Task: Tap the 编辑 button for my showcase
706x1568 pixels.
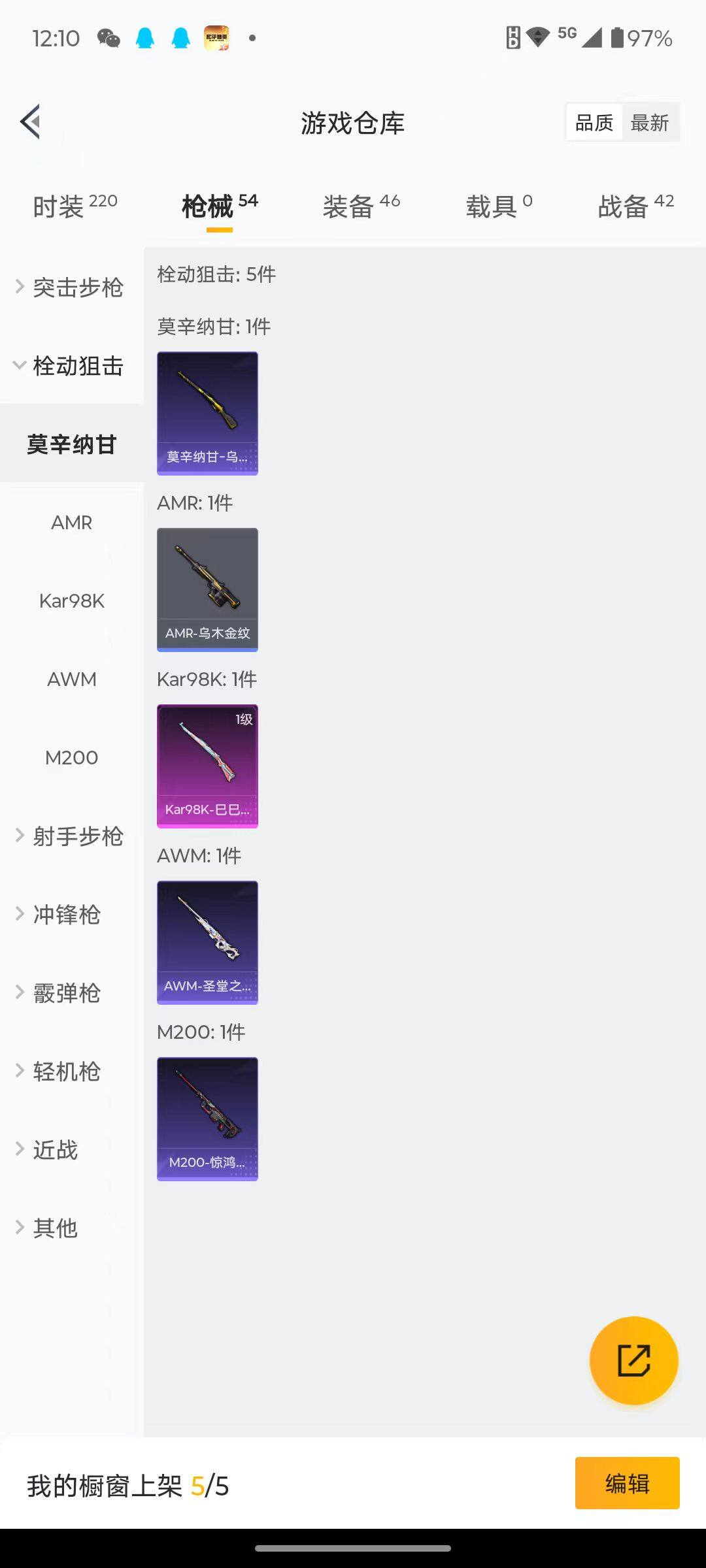Action: (627, 1483)
